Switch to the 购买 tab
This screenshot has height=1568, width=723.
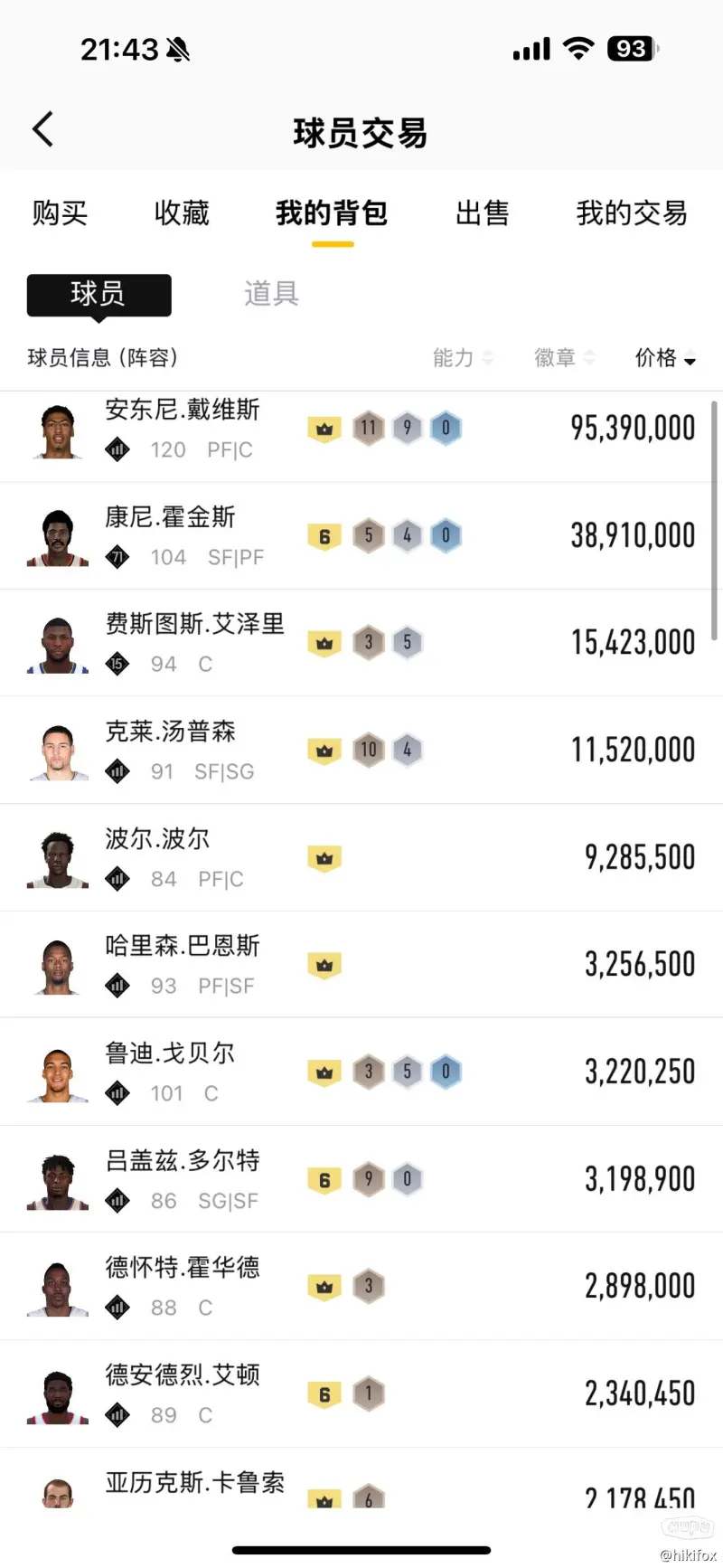(x=60, y=213)
